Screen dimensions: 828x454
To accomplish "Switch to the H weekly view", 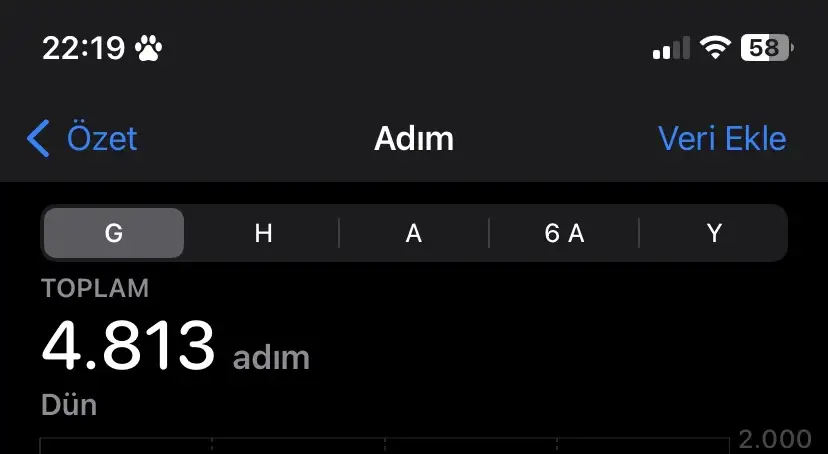I will [264, 234].
